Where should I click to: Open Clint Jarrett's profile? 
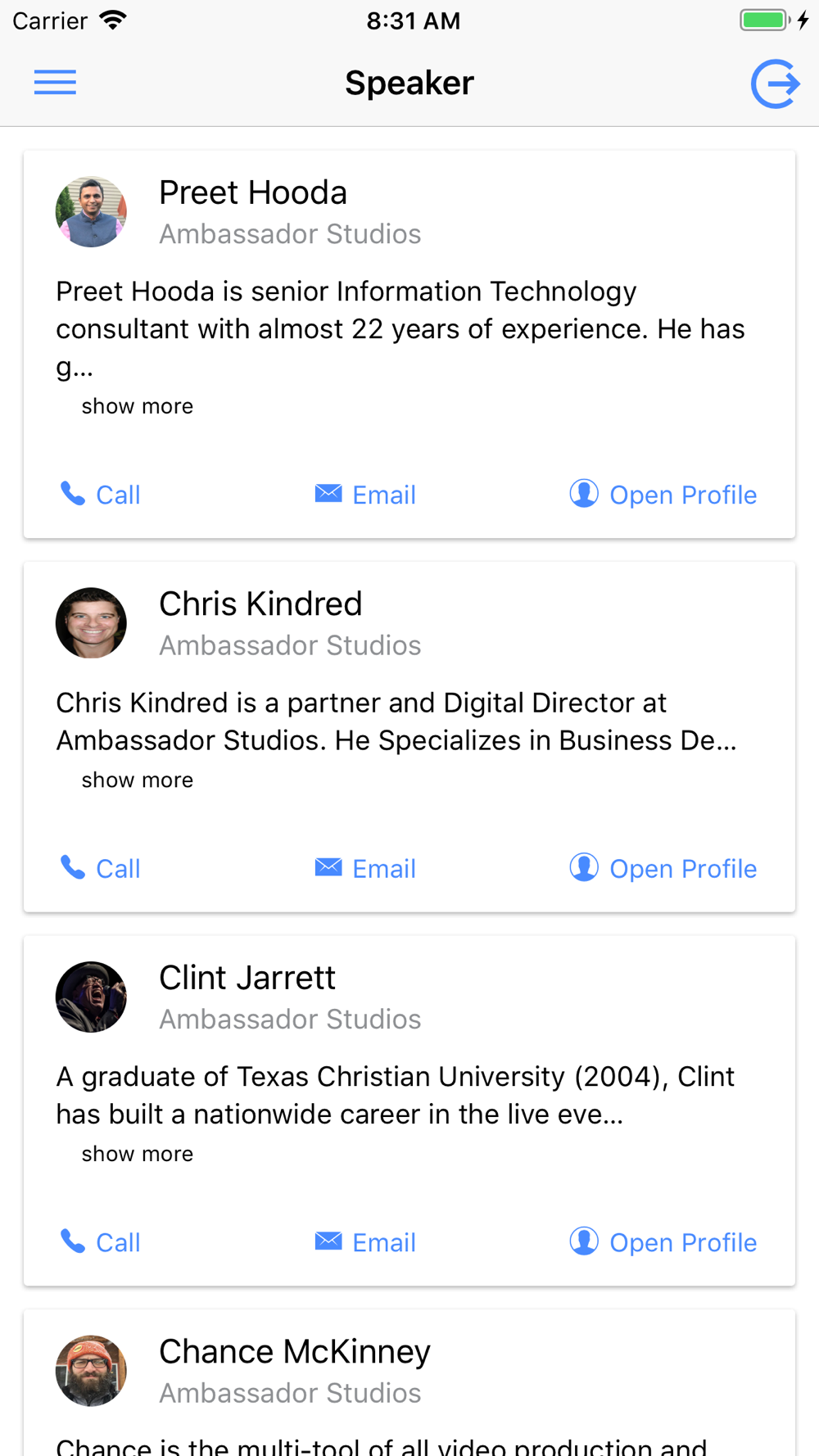coord(663,1242)
